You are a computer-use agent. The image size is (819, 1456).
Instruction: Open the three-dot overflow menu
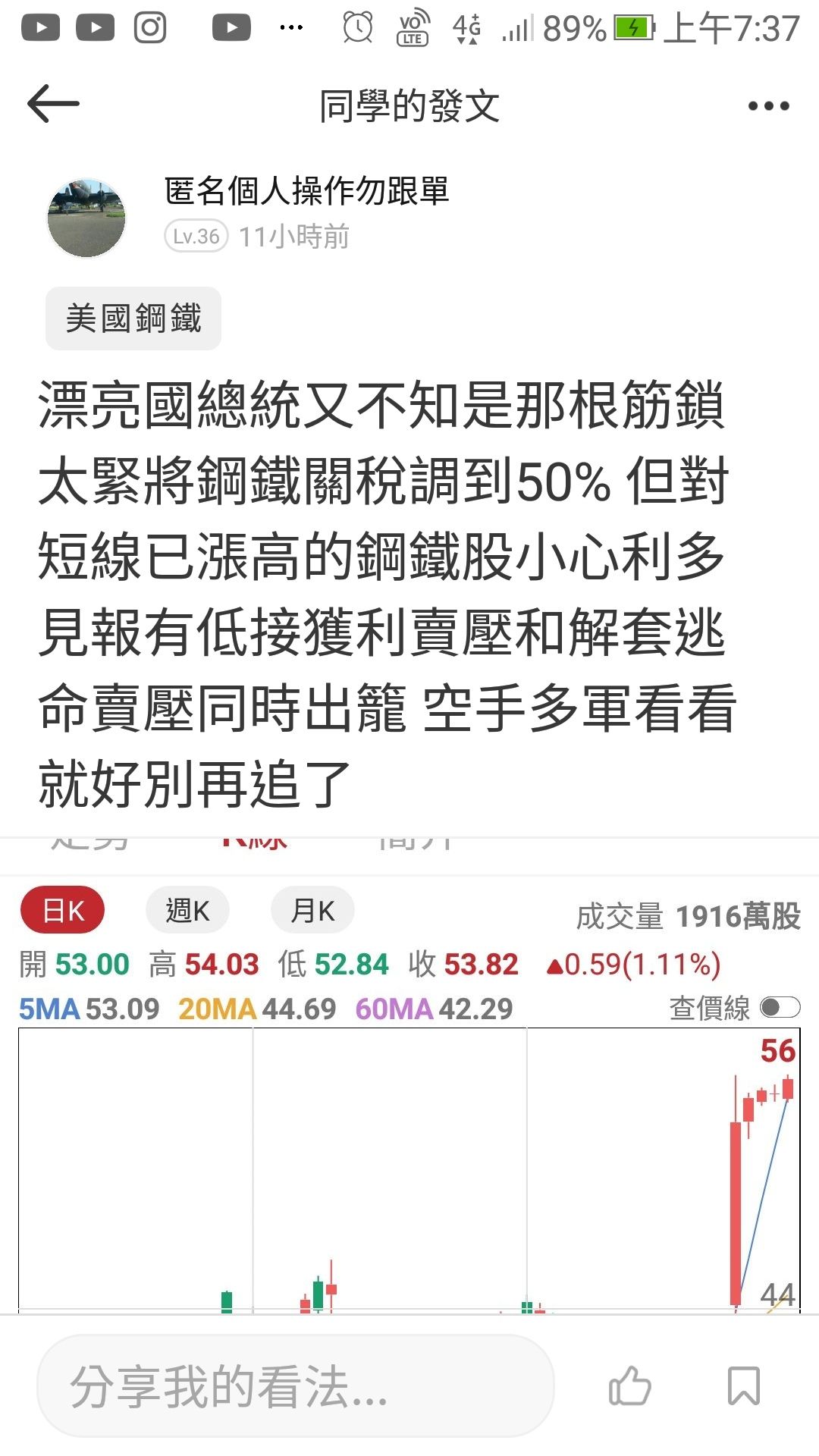[768, 106]
